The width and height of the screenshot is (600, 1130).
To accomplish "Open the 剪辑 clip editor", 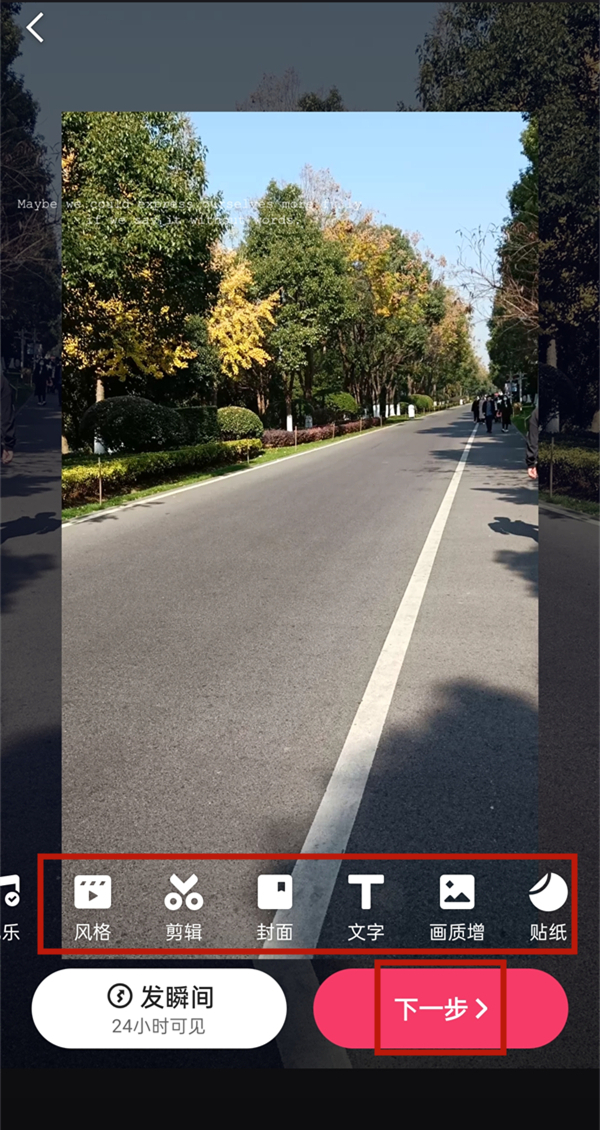I will coord(184,906).
